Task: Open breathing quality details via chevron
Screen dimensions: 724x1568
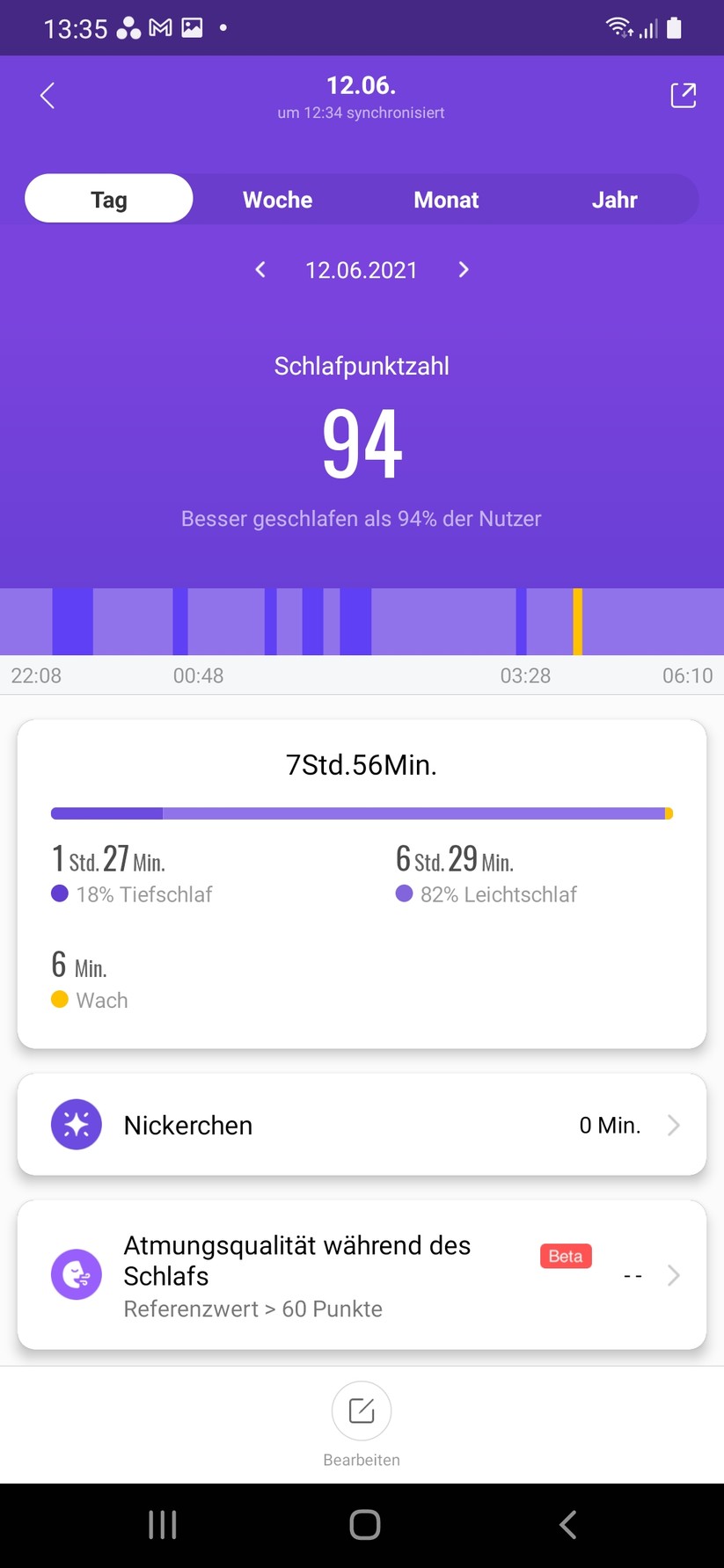Action: [673, 1274]
